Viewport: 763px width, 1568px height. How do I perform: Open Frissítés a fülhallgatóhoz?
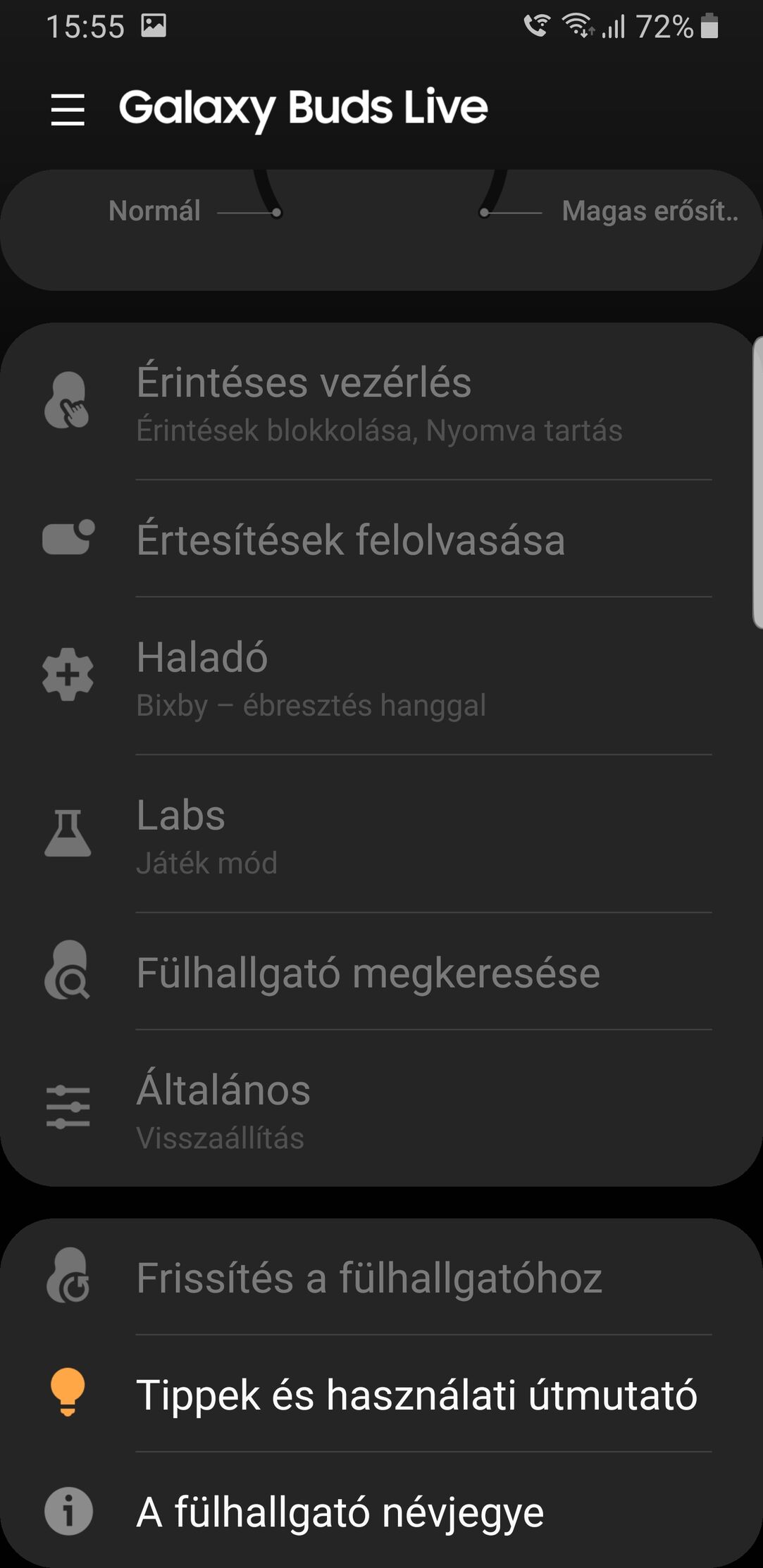(380, 1278)
